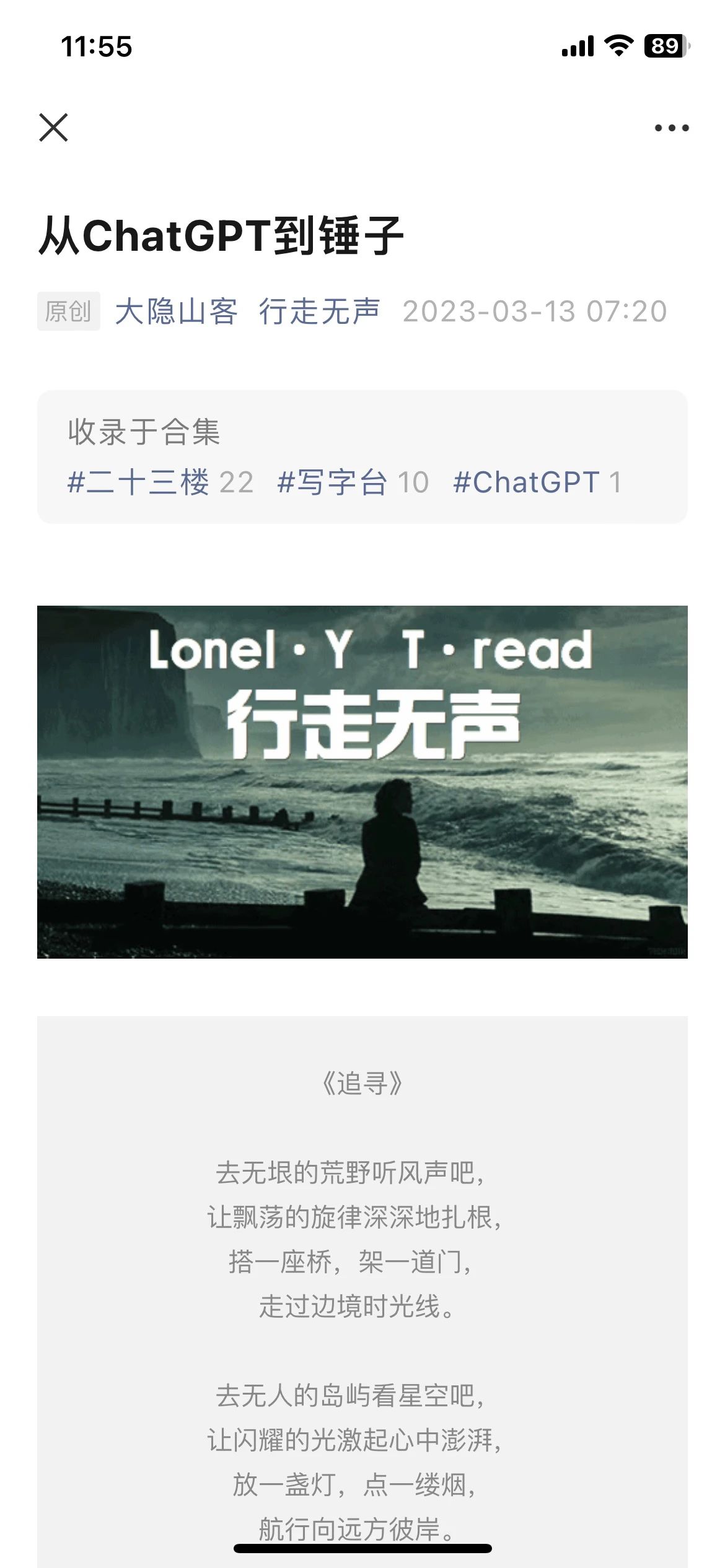Open the #ChatGPT collection tag
Screen dimensions: 725x1568
click(x=537, y=482)
